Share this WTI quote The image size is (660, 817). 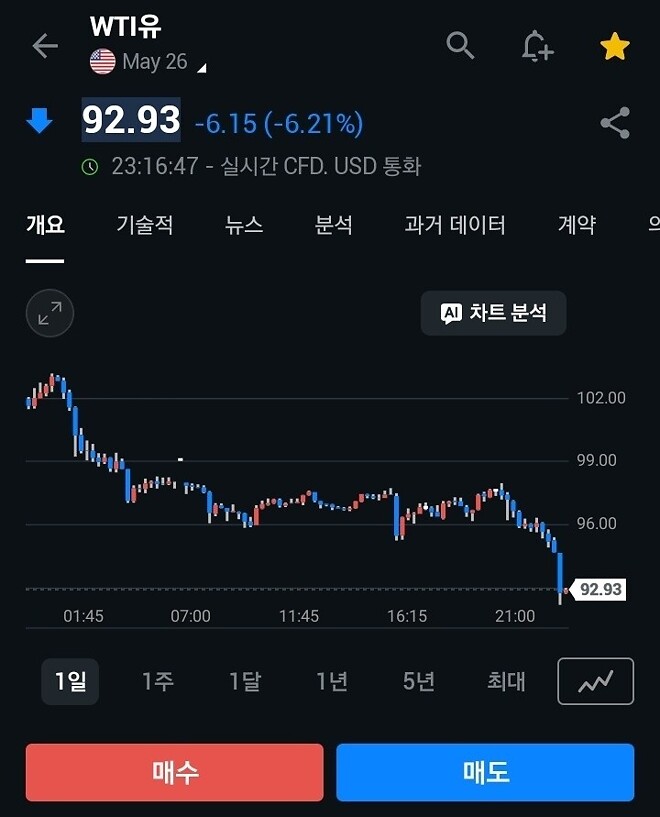(x=614, y=124)
